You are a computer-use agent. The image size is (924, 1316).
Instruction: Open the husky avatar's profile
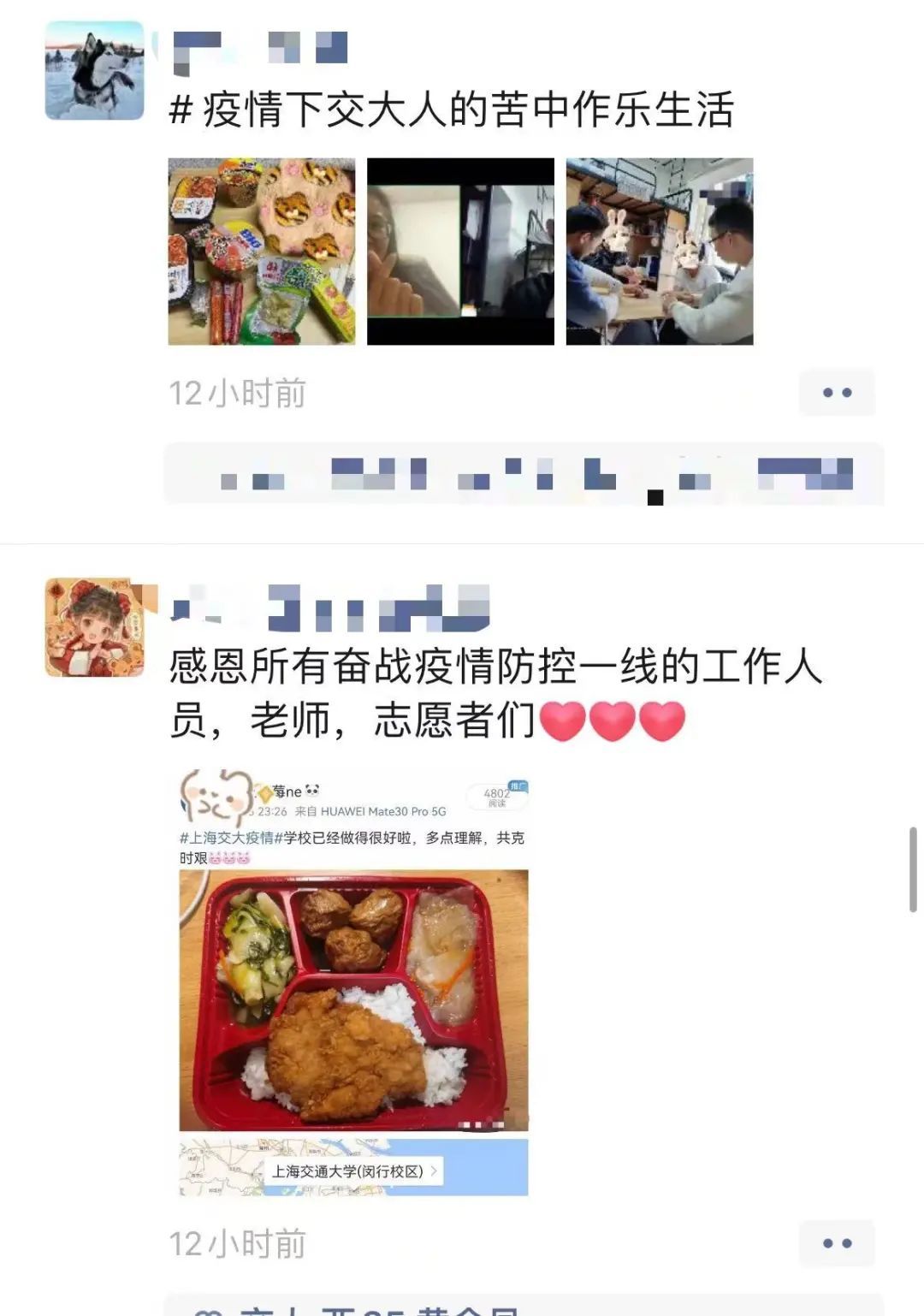94,70
